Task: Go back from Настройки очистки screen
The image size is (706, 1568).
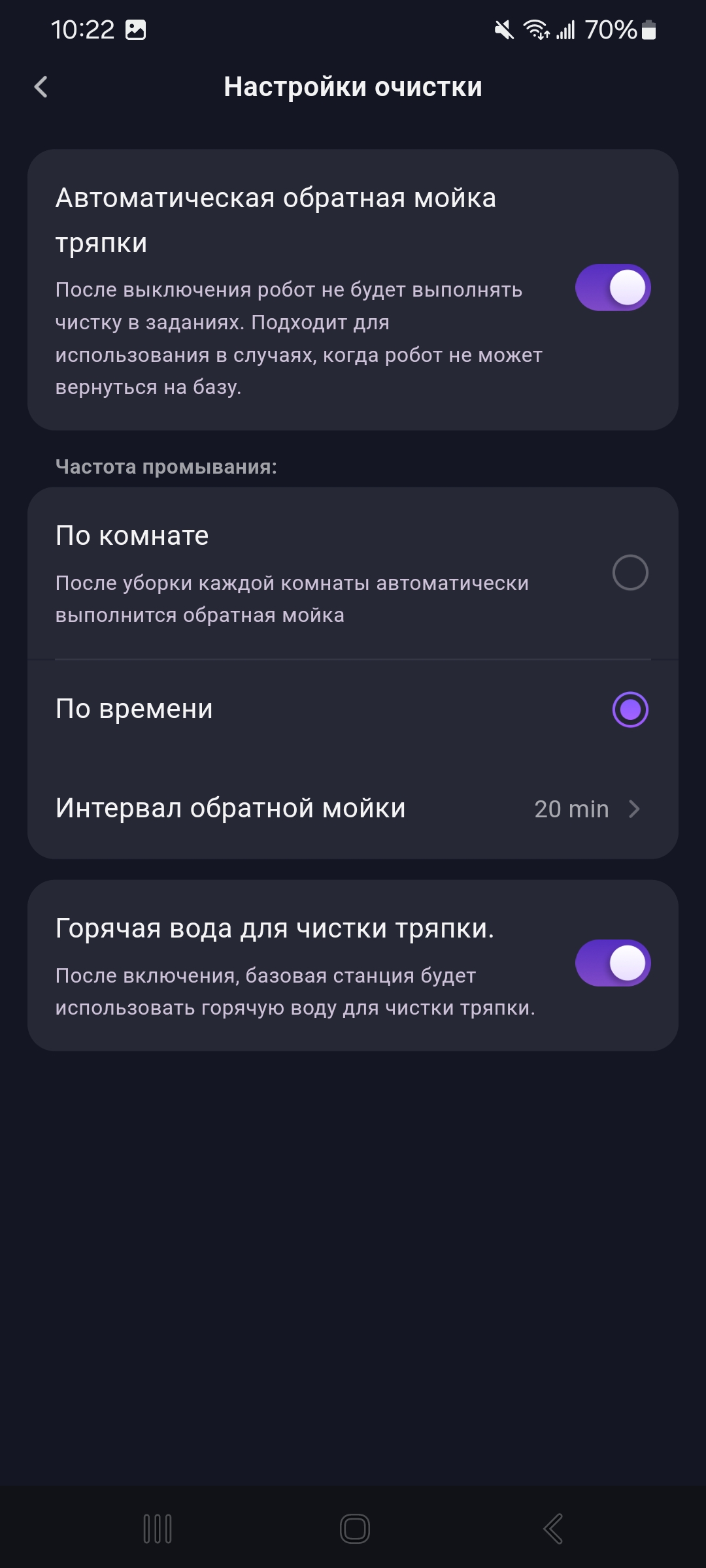Action: pos(41,87)
